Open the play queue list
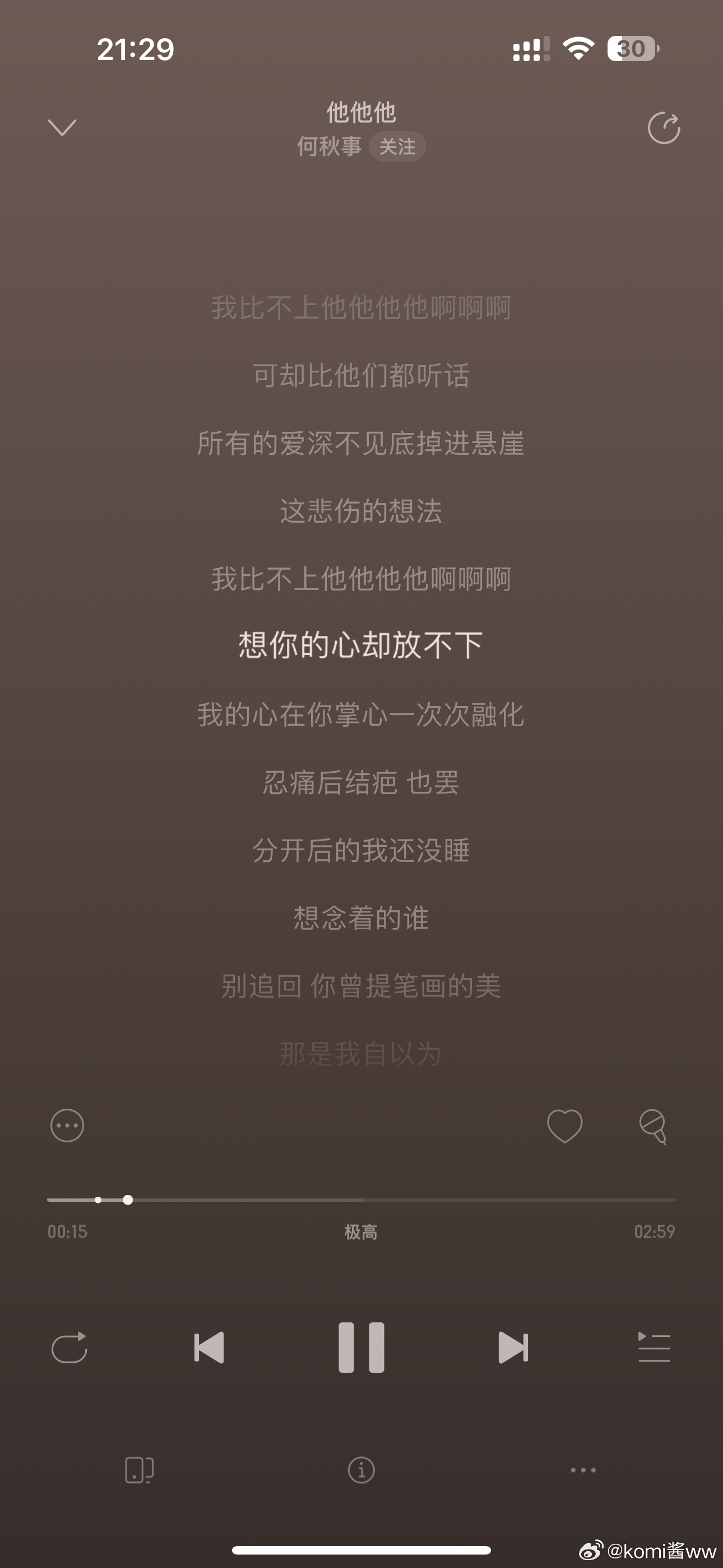Screen dimensions: 723x1568 (x=654, y=1347)
